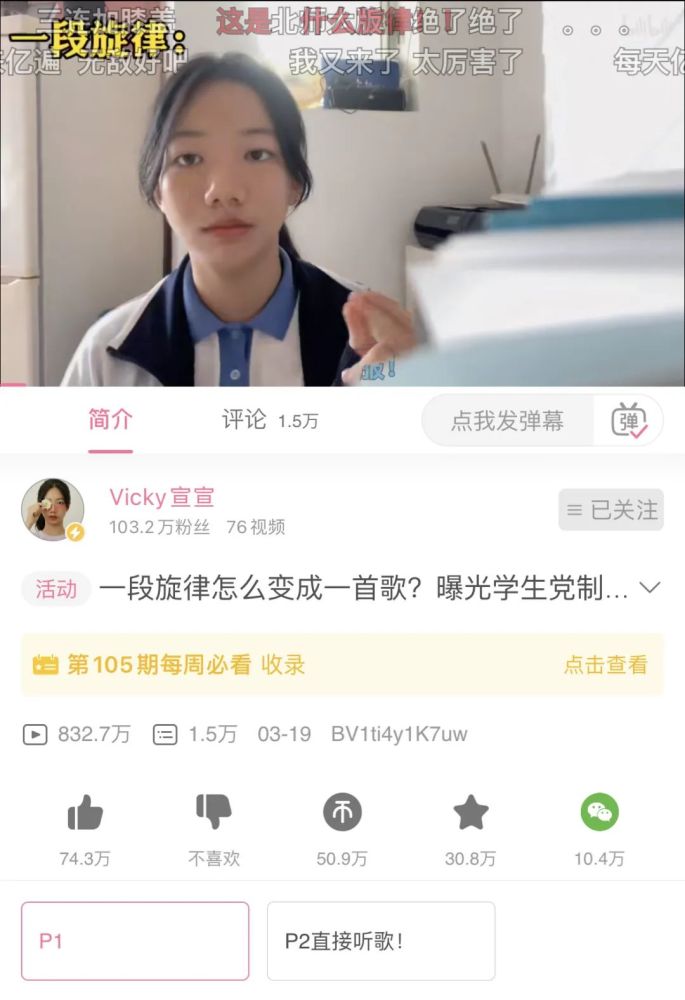Viewport: 685px width, 1000px height.
Task: Open Vicky宣宣's profile avatar
Action: (53, 509)
